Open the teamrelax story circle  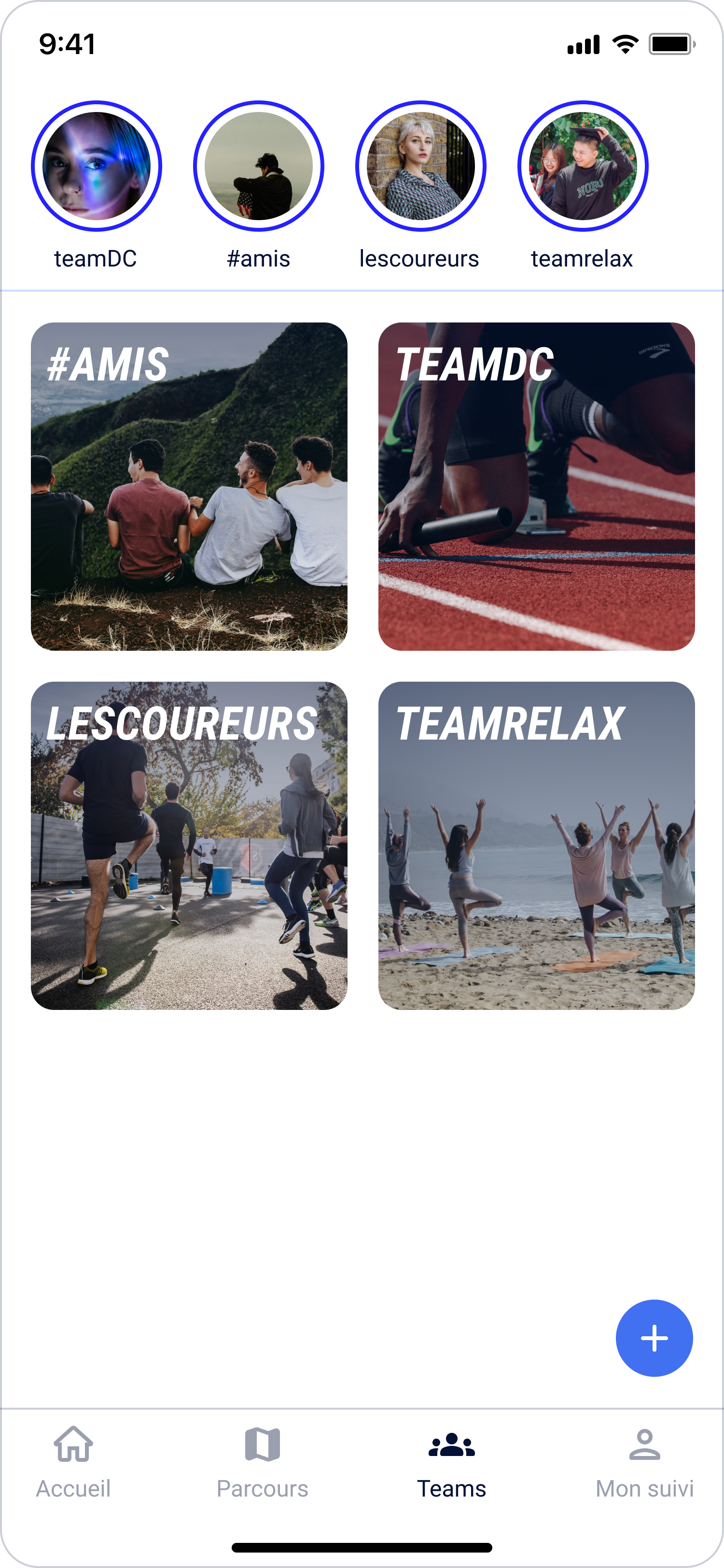point(583,166)
